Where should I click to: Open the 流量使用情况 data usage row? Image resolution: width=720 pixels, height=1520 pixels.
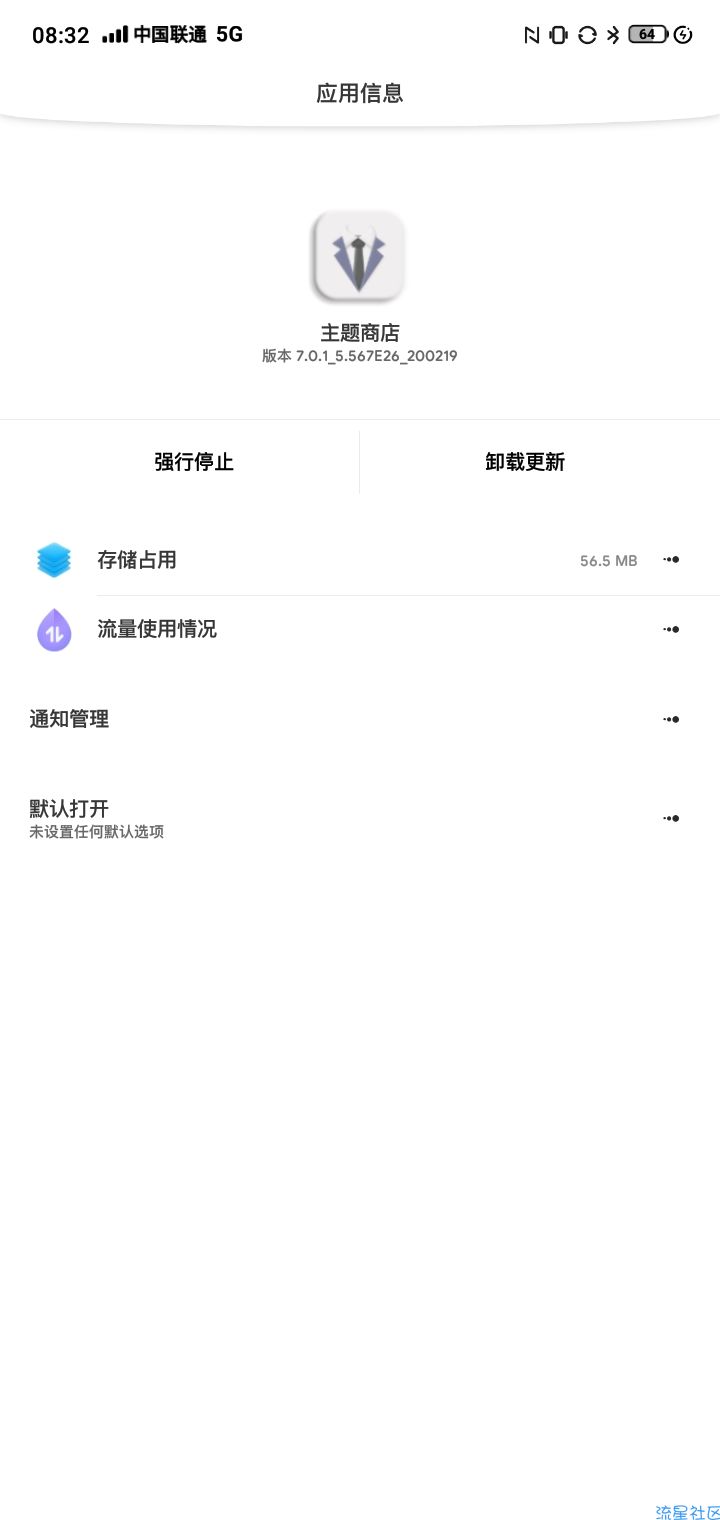click(360, 630)
